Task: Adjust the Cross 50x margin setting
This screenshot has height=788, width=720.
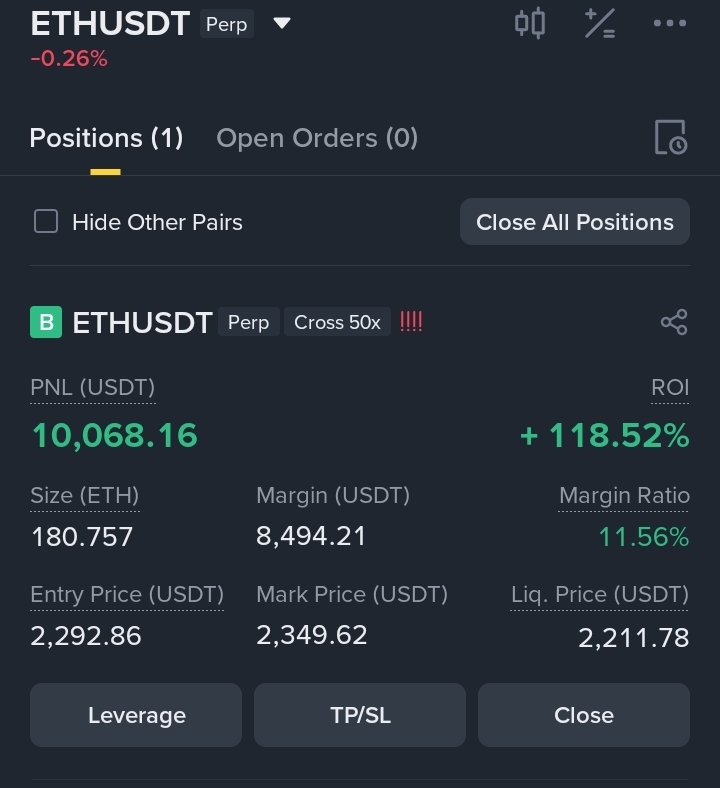Action: point(337,323)
